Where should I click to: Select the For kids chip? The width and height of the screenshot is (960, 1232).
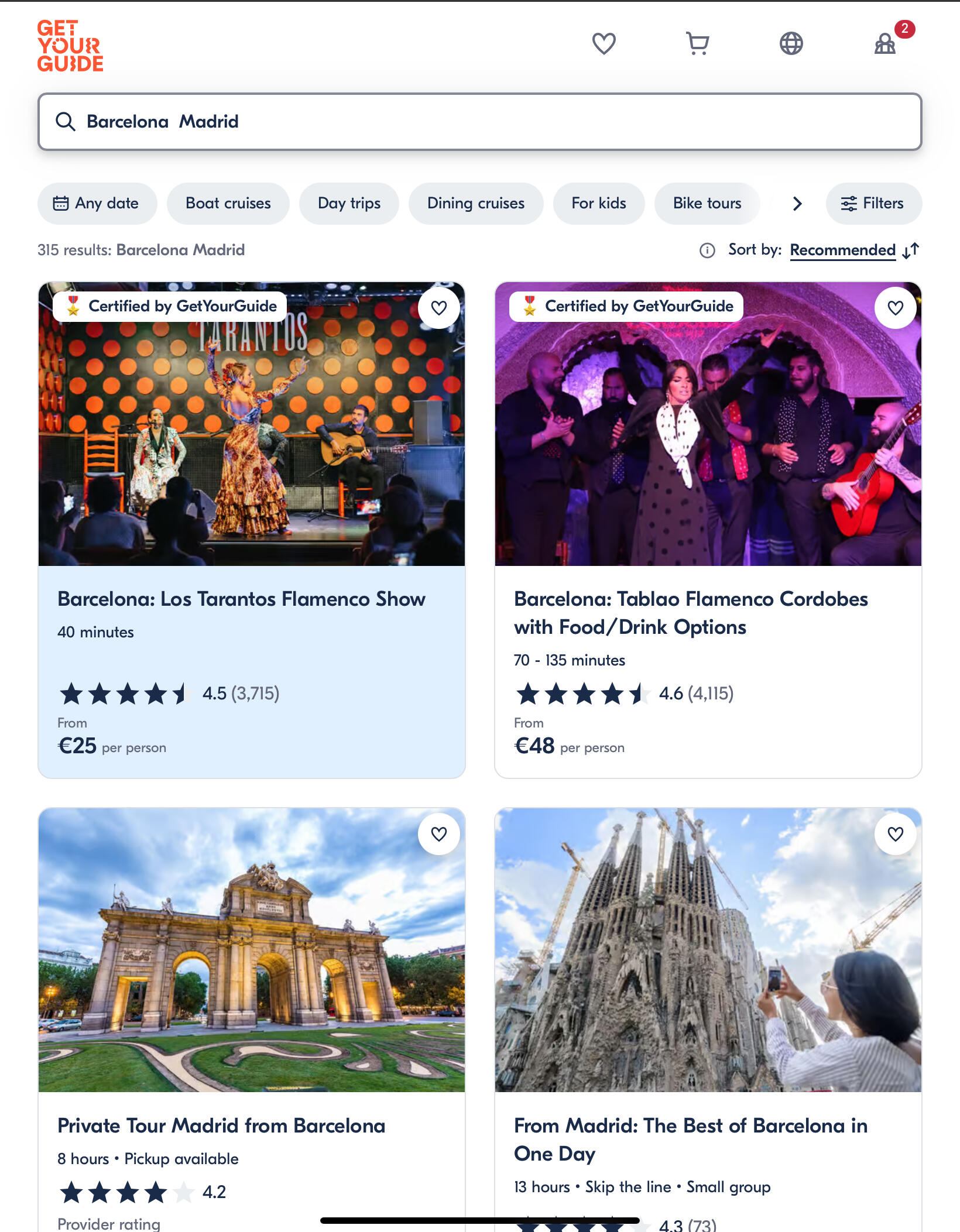(x=598, y=203)
